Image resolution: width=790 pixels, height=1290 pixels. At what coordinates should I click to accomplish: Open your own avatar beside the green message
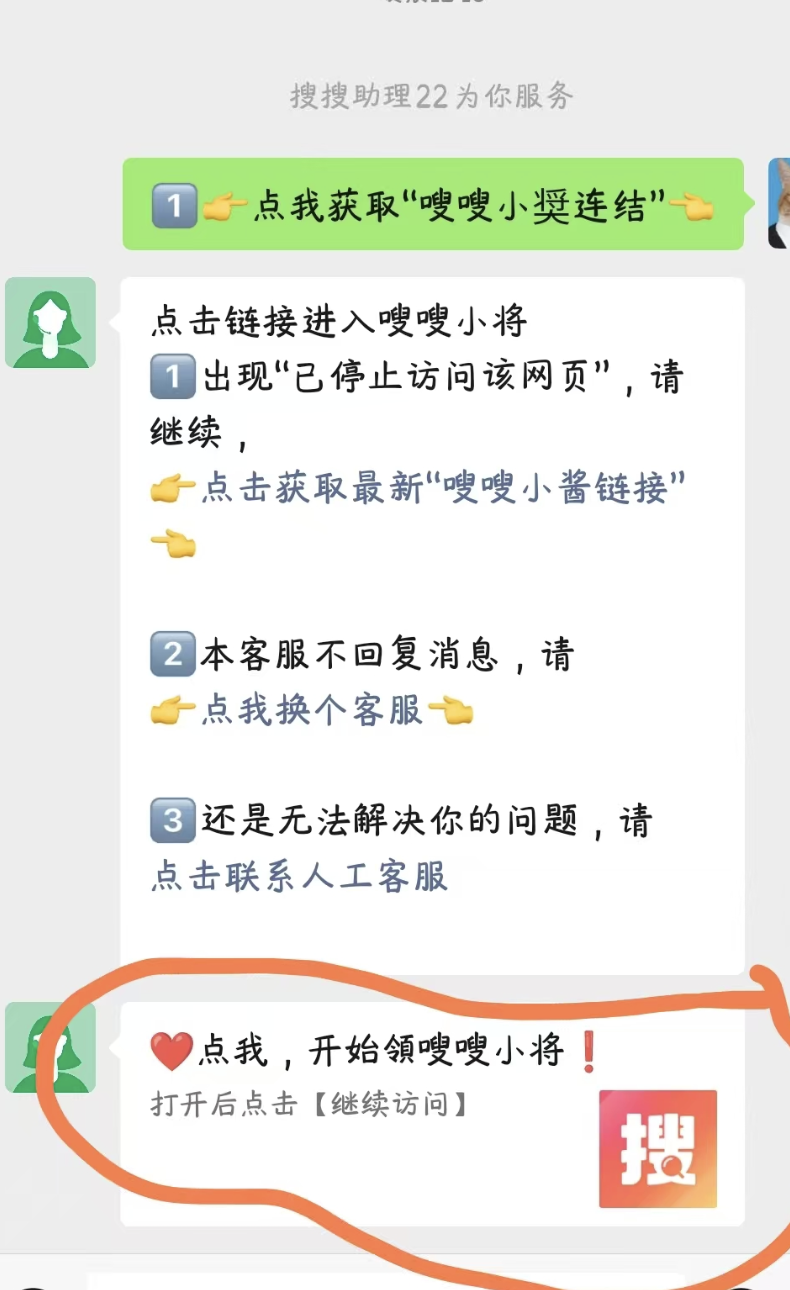coord(778,203)
